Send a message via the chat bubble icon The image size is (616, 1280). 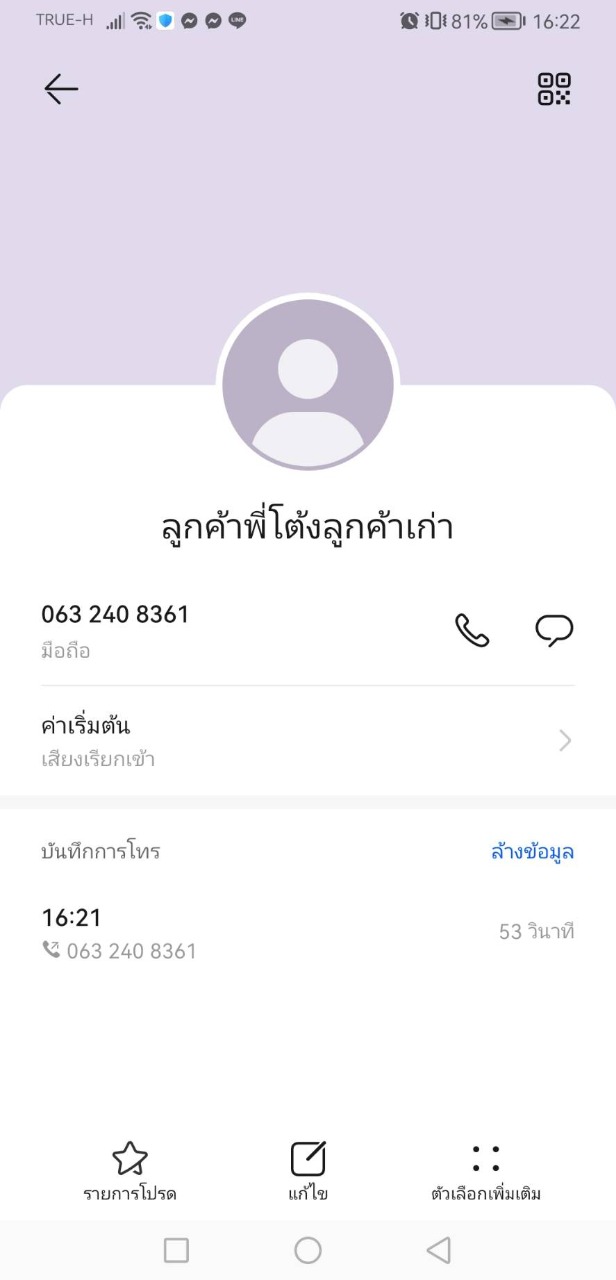(554, 630)
